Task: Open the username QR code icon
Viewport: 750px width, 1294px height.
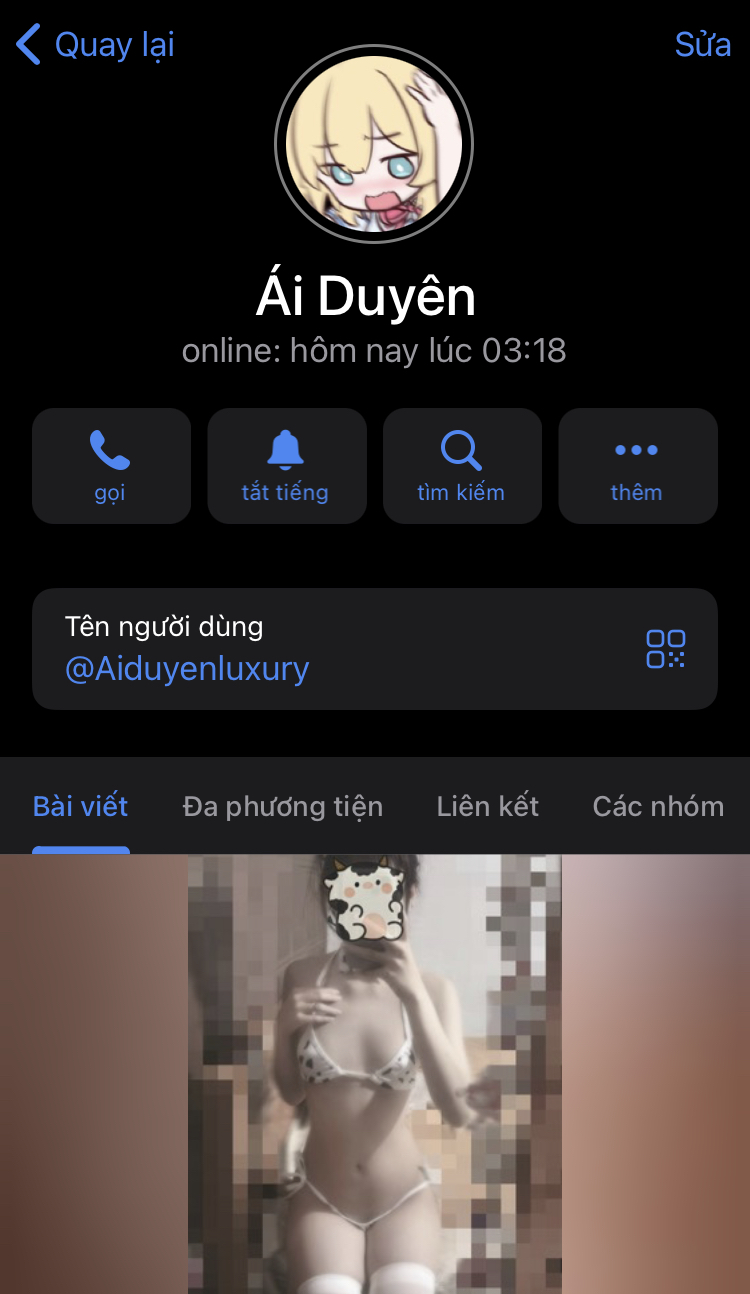Action: pos(665,649)
